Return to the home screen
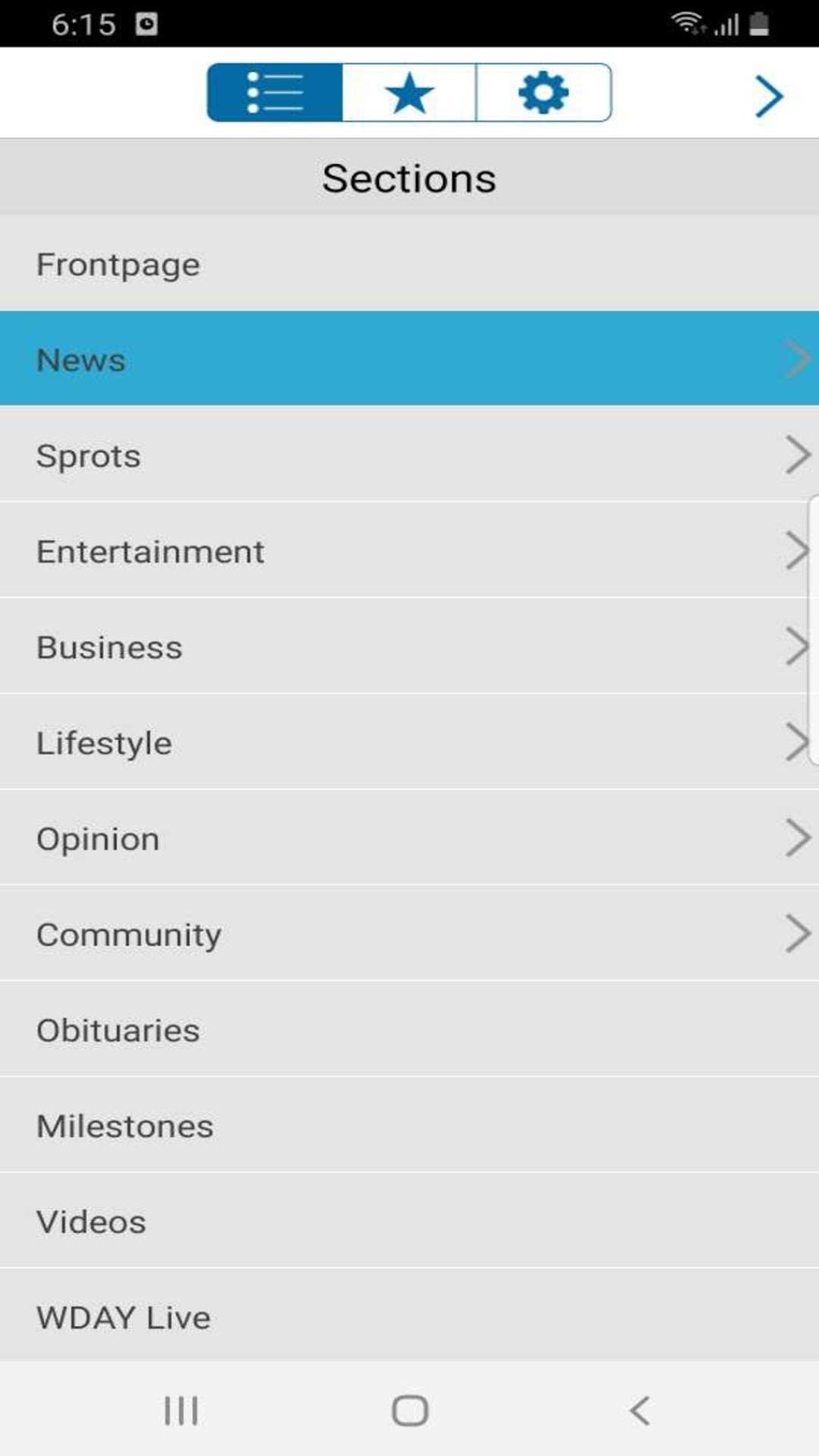 coord(409,1410)
